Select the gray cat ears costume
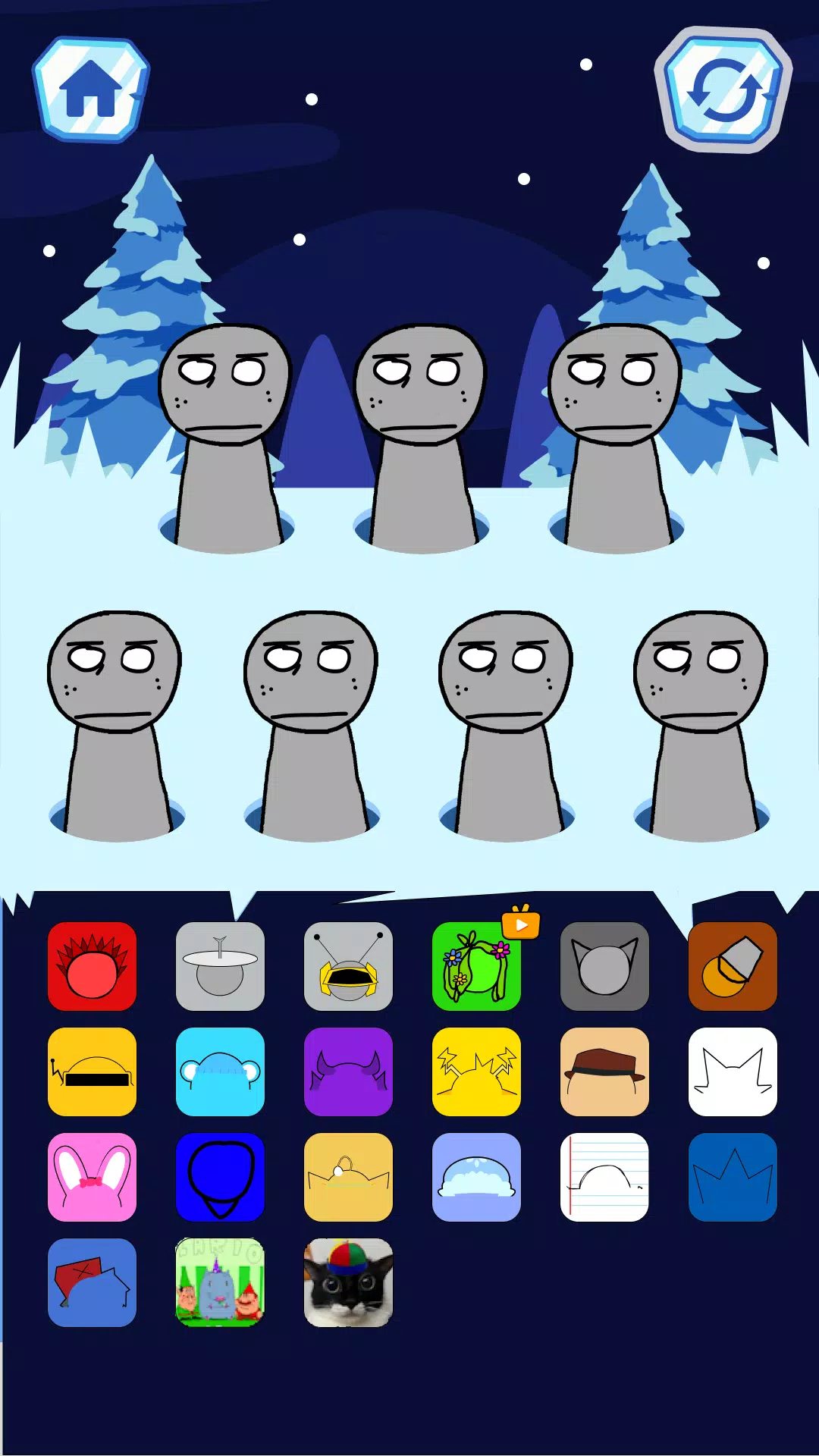The height and width of the screenshot is (1456, 819). [x=604, y=966]
